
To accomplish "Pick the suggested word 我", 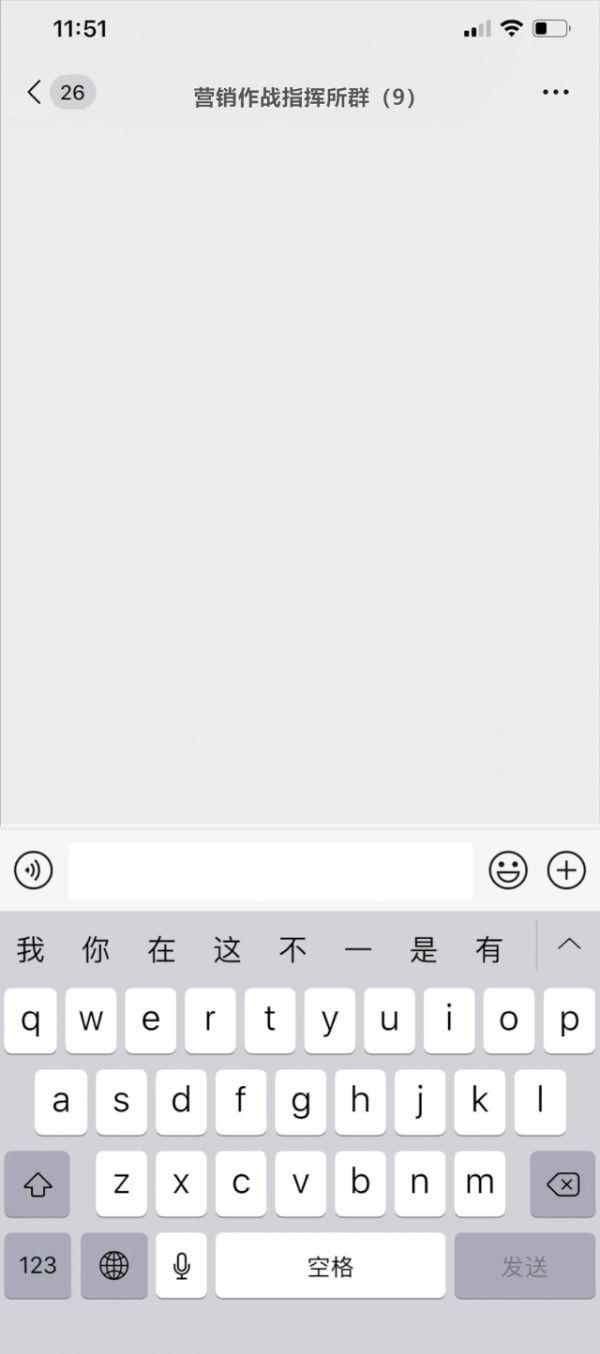I will (31, 949).
